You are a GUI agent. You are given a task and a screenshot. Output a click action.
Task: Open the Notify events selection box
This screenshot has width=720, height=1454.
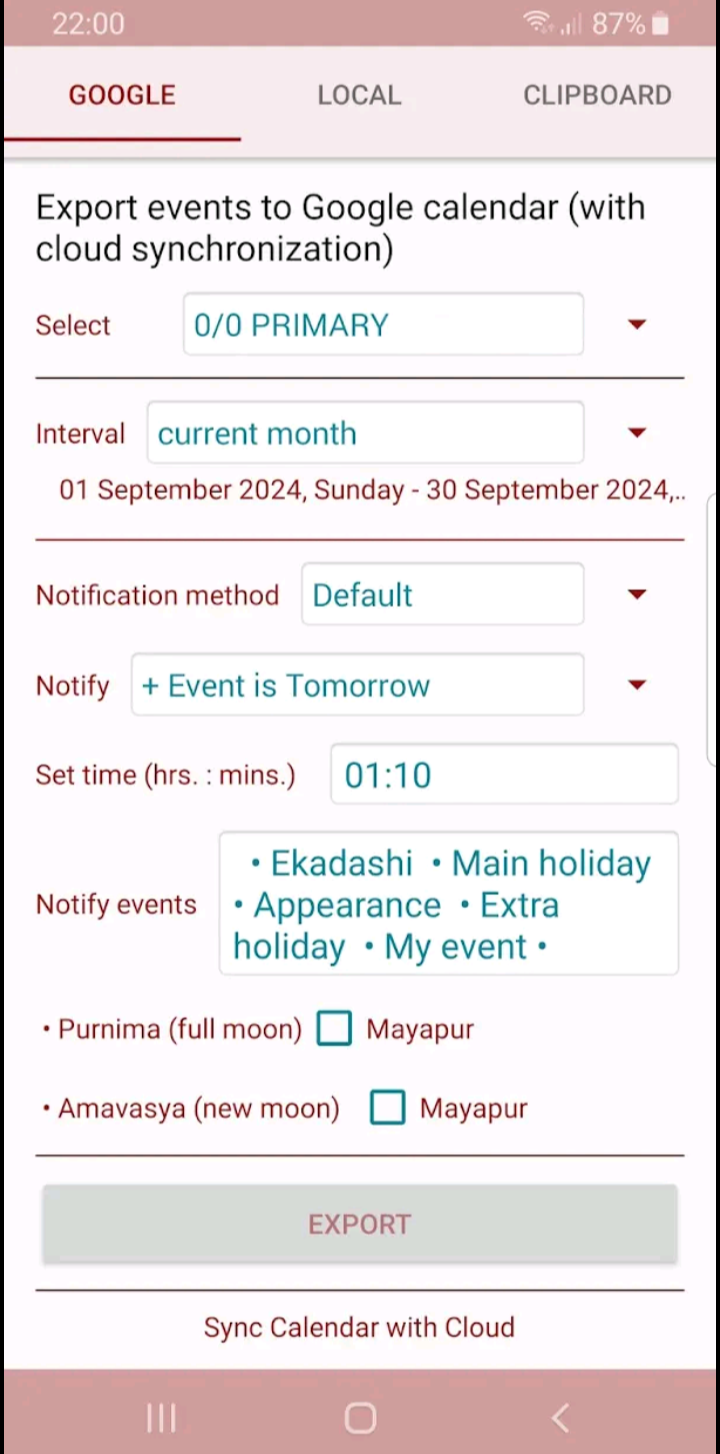[x=448, y=904]
